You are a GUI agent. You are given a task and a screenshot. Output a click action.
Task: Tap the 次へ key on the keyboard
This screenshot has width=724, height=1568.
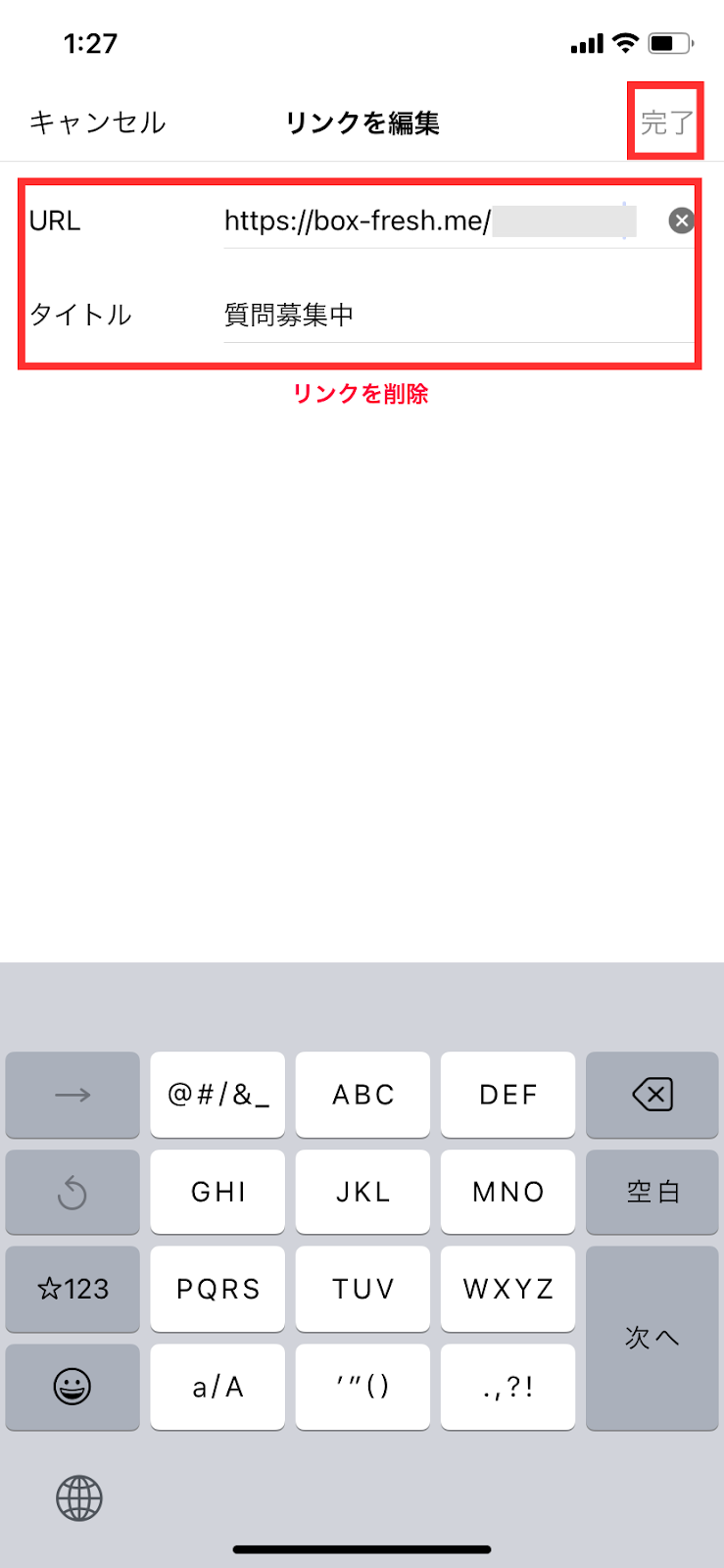pyautogui.click(x=652, y=1338)
